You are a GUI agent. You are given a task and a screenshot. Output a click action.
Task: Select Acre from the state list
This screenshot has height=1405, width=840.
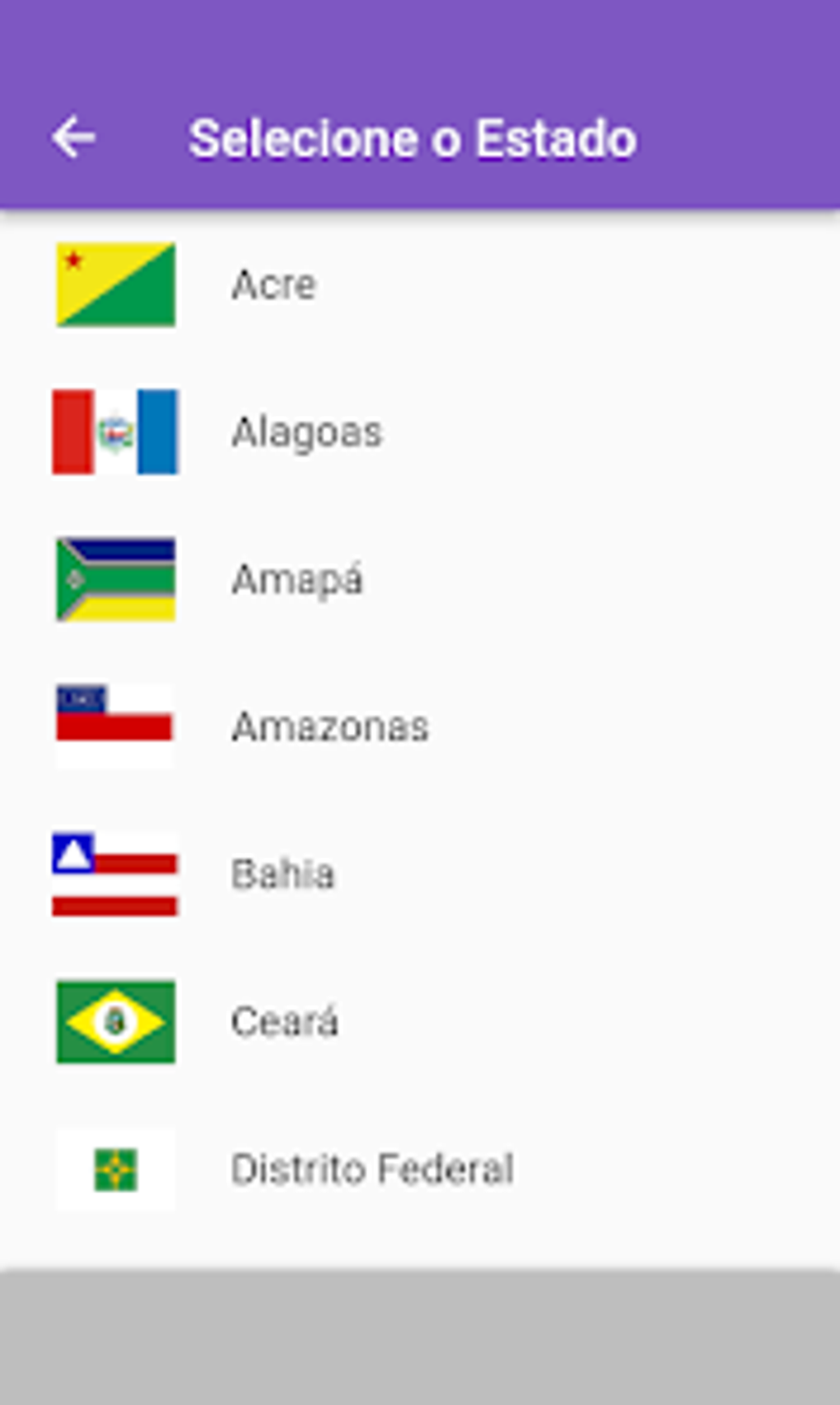coord(273,285)
